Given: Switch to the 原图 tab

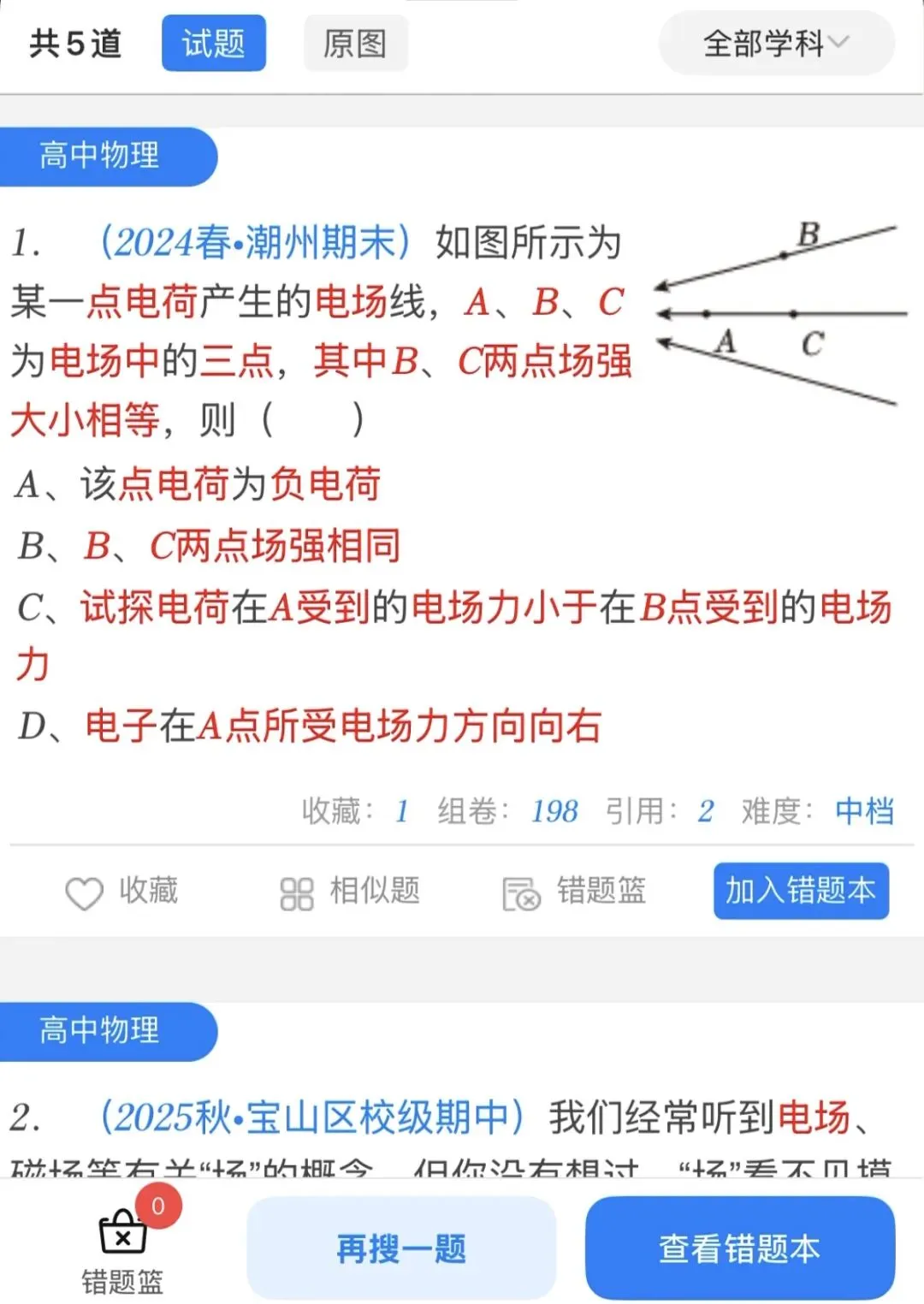Looking at the screenshot, I should click(355, 43).
